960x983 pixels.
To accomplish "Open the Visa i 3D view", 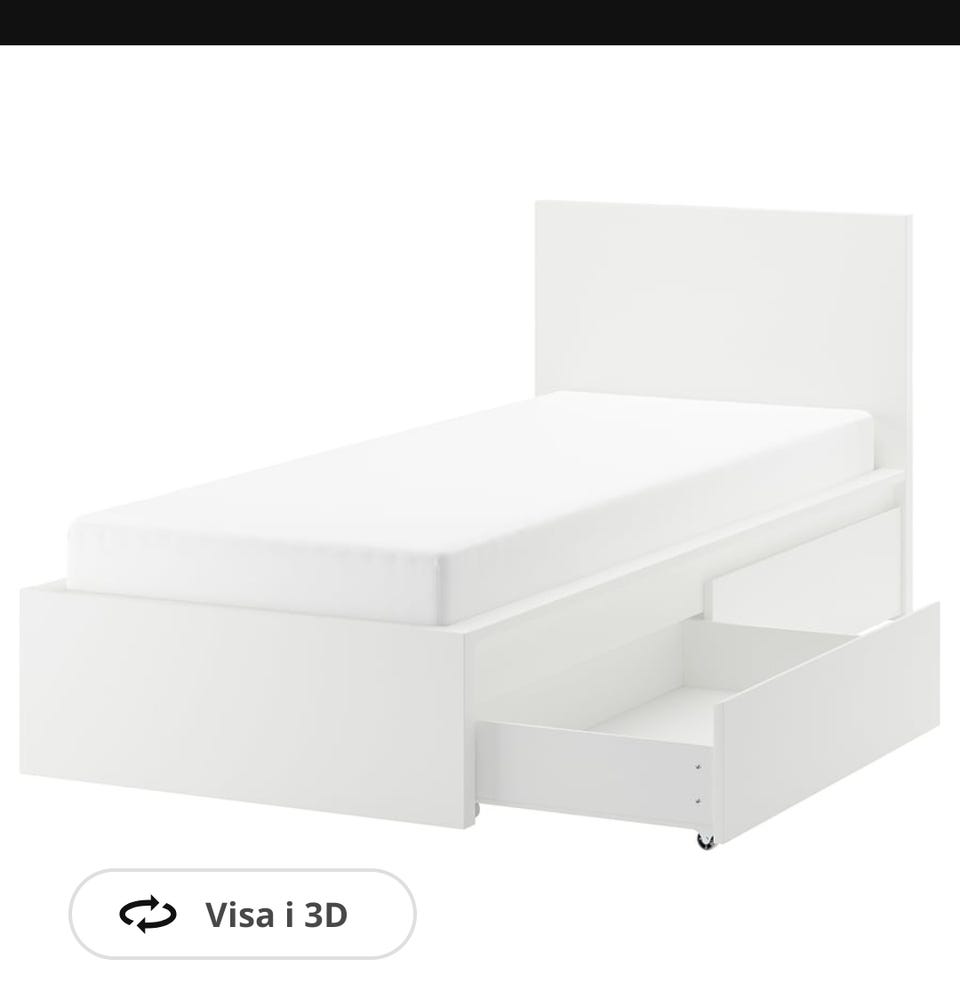I will pos(242,914).
